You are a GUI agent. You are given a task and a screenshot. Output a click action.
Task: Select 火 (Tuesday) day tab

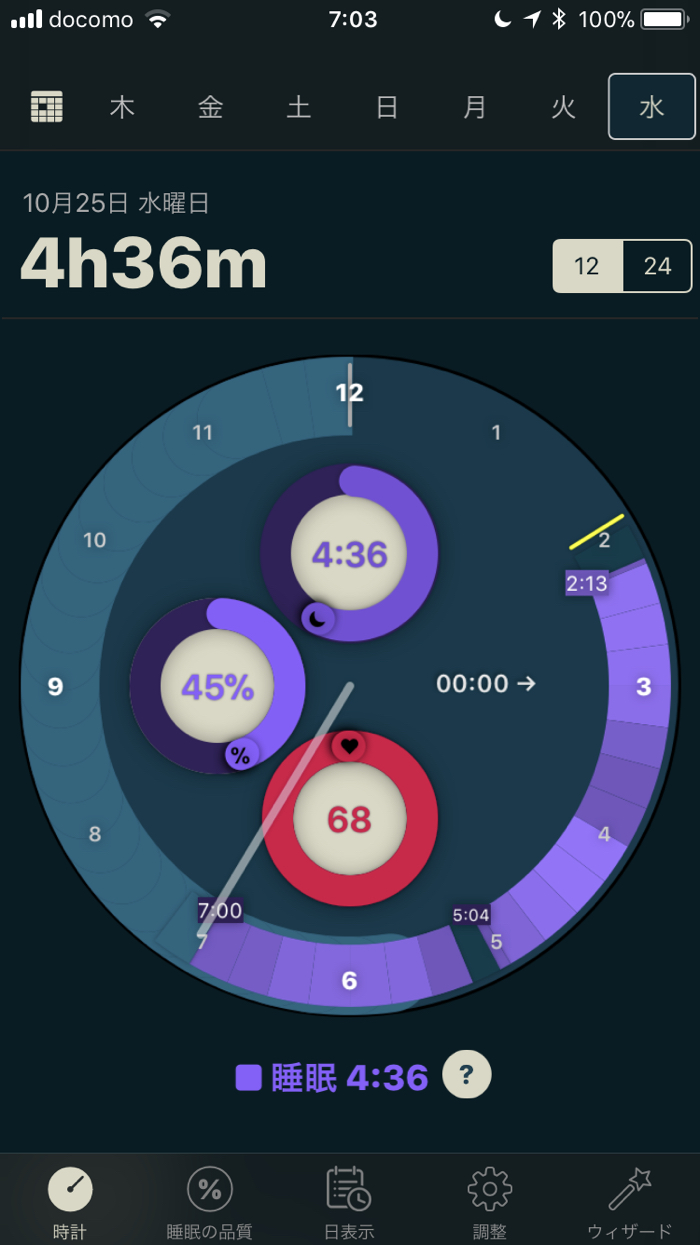pyautogui.click(x=564, y=107)
